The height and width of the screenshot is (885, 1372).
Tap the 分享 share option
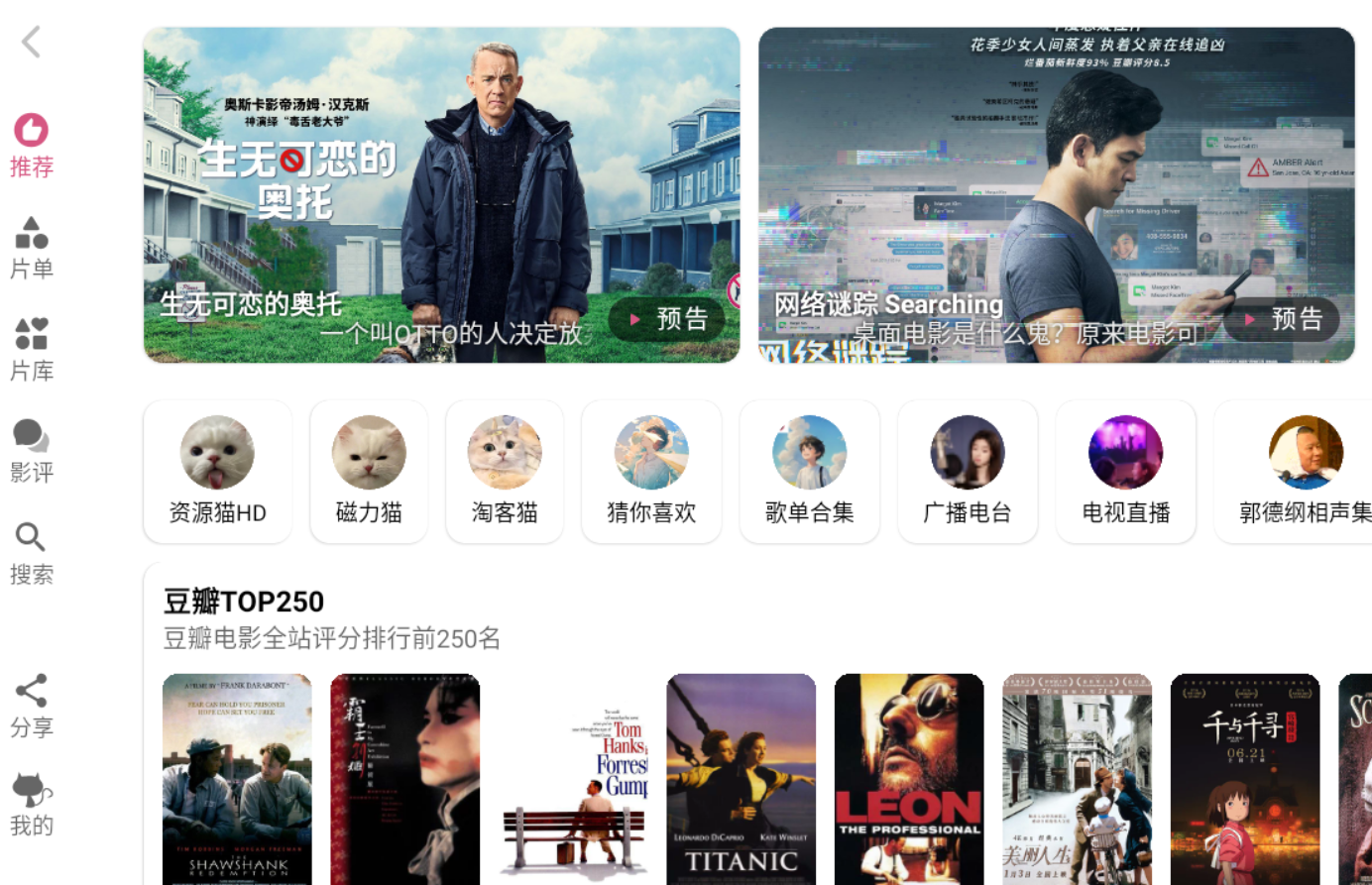click(x=32, y=706)
